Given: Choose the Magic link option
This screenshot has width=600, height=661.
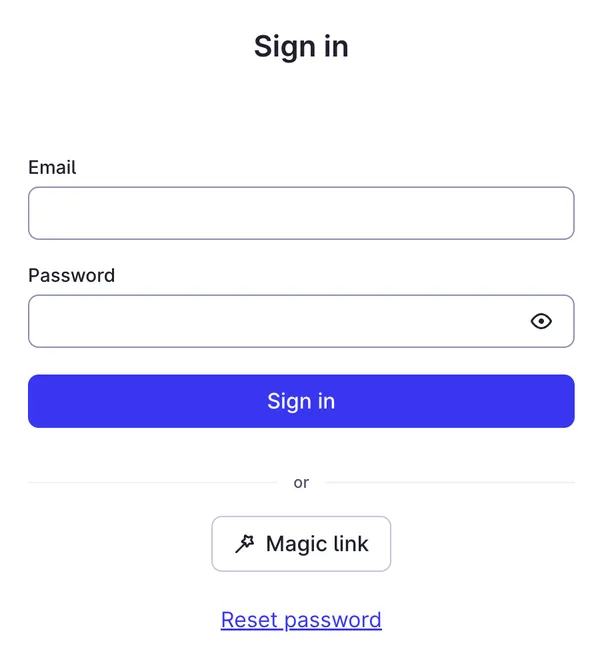Looking at the screenshot, I should tap(301, 544).
